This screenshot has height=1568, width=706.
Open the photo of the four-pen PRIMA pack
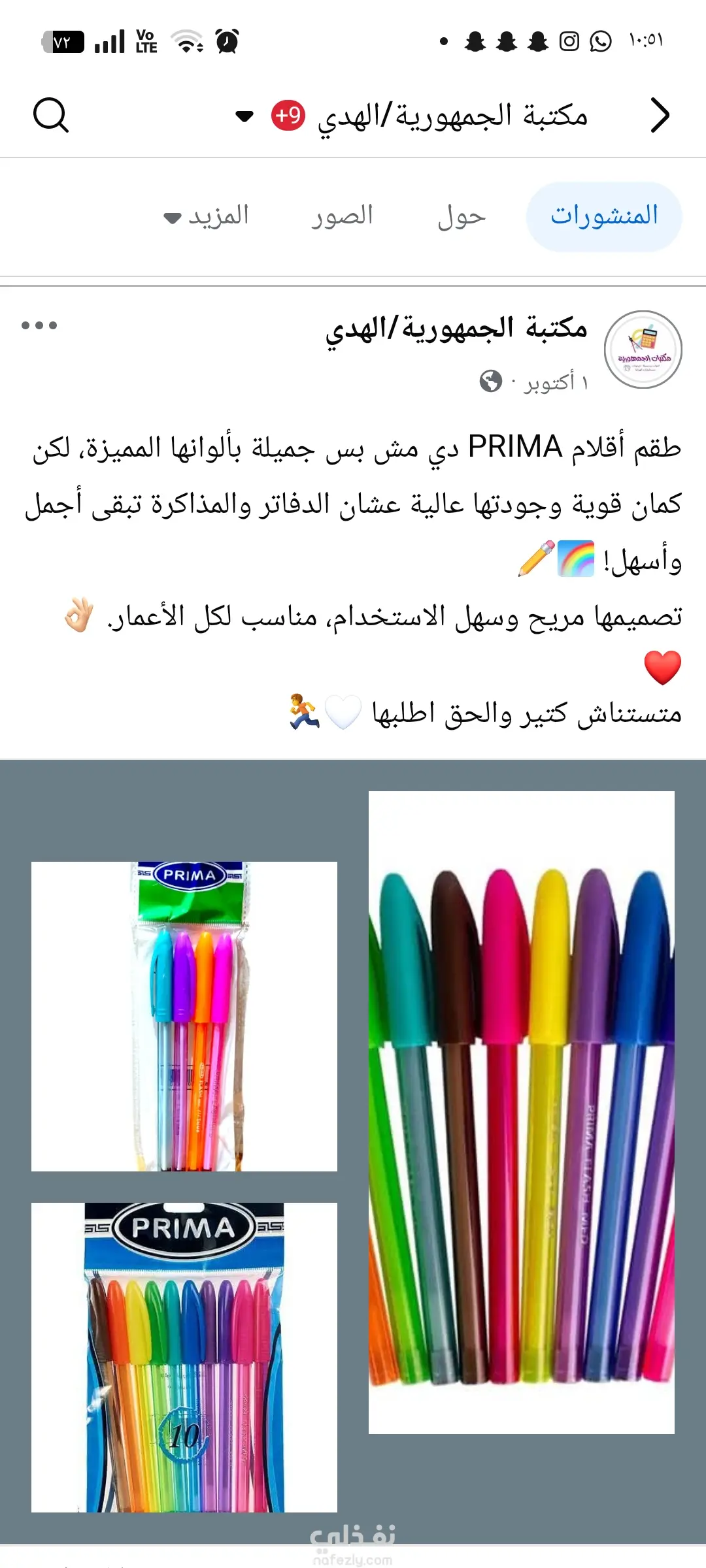tap(184, 1016)
